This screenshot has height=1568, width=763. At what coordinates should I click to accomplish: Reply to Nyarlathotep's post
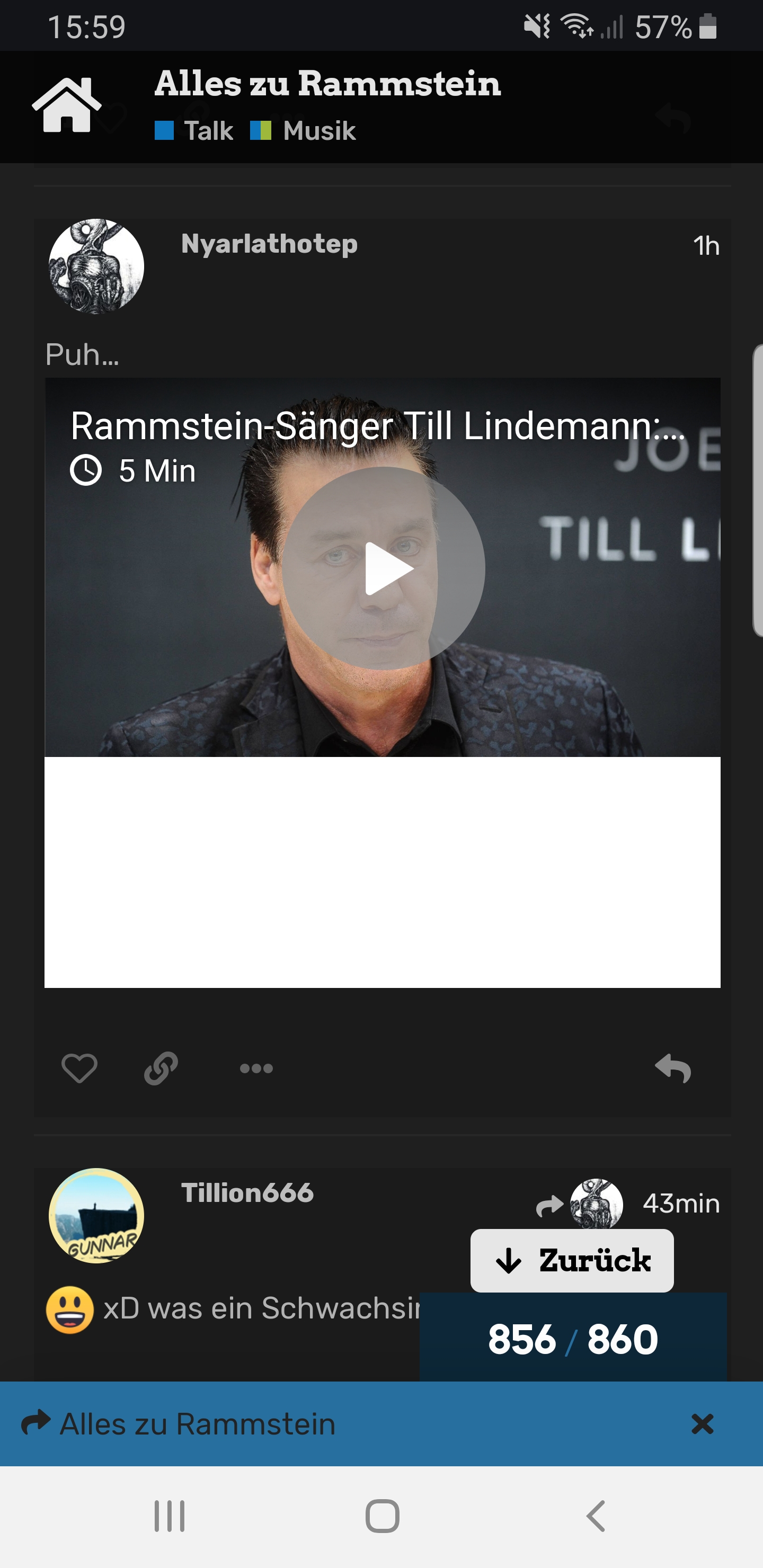tap(673, 1067)
